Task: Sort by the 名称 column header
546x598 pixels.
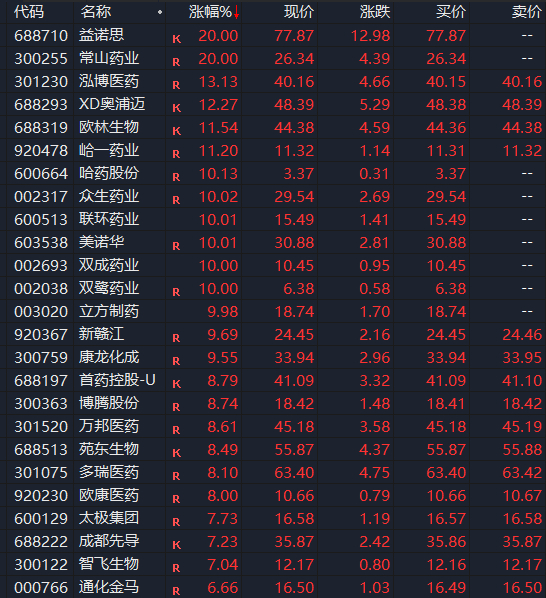Action: (96, 12)
